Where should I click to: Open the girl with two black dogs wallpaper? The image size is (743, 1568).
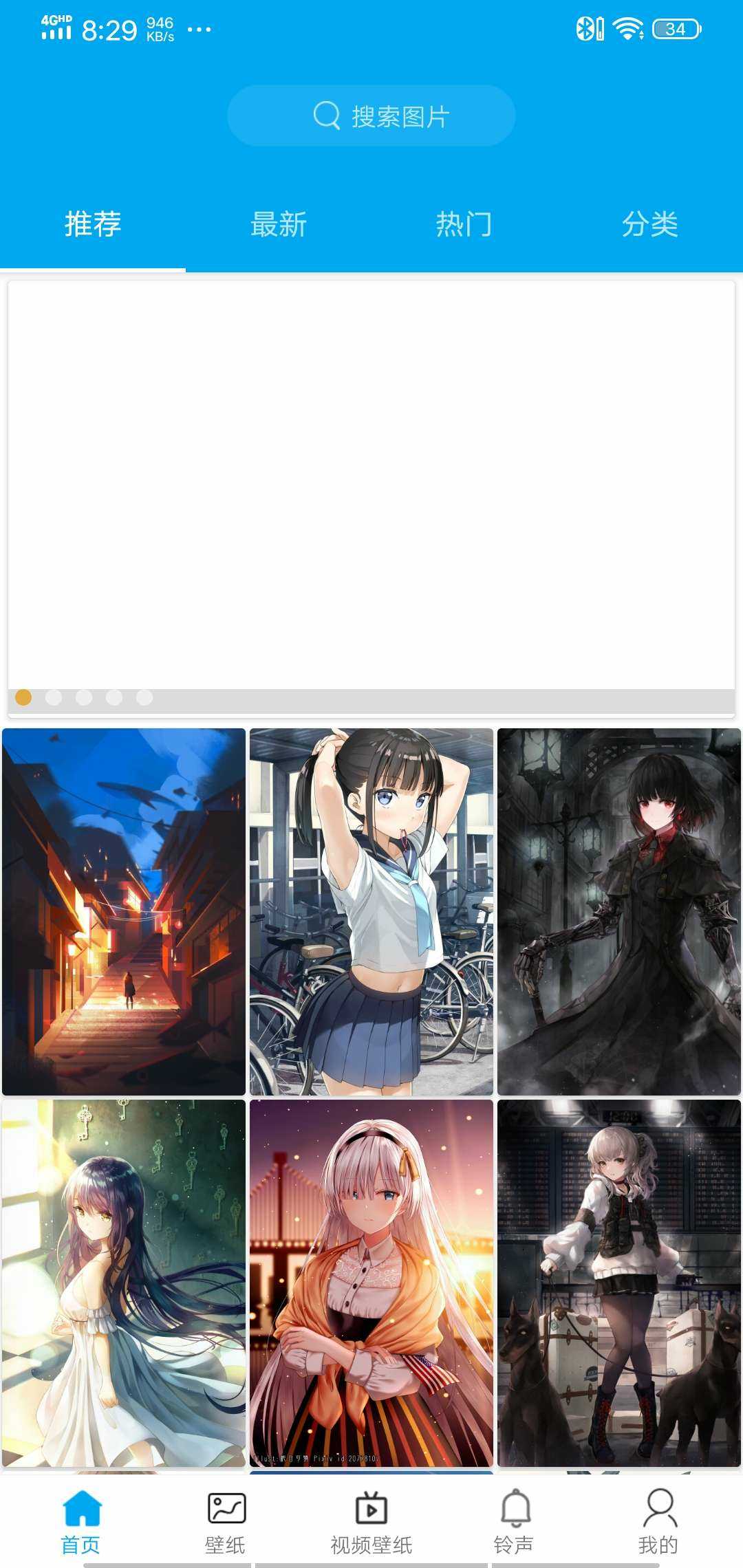coord(618,1283)
